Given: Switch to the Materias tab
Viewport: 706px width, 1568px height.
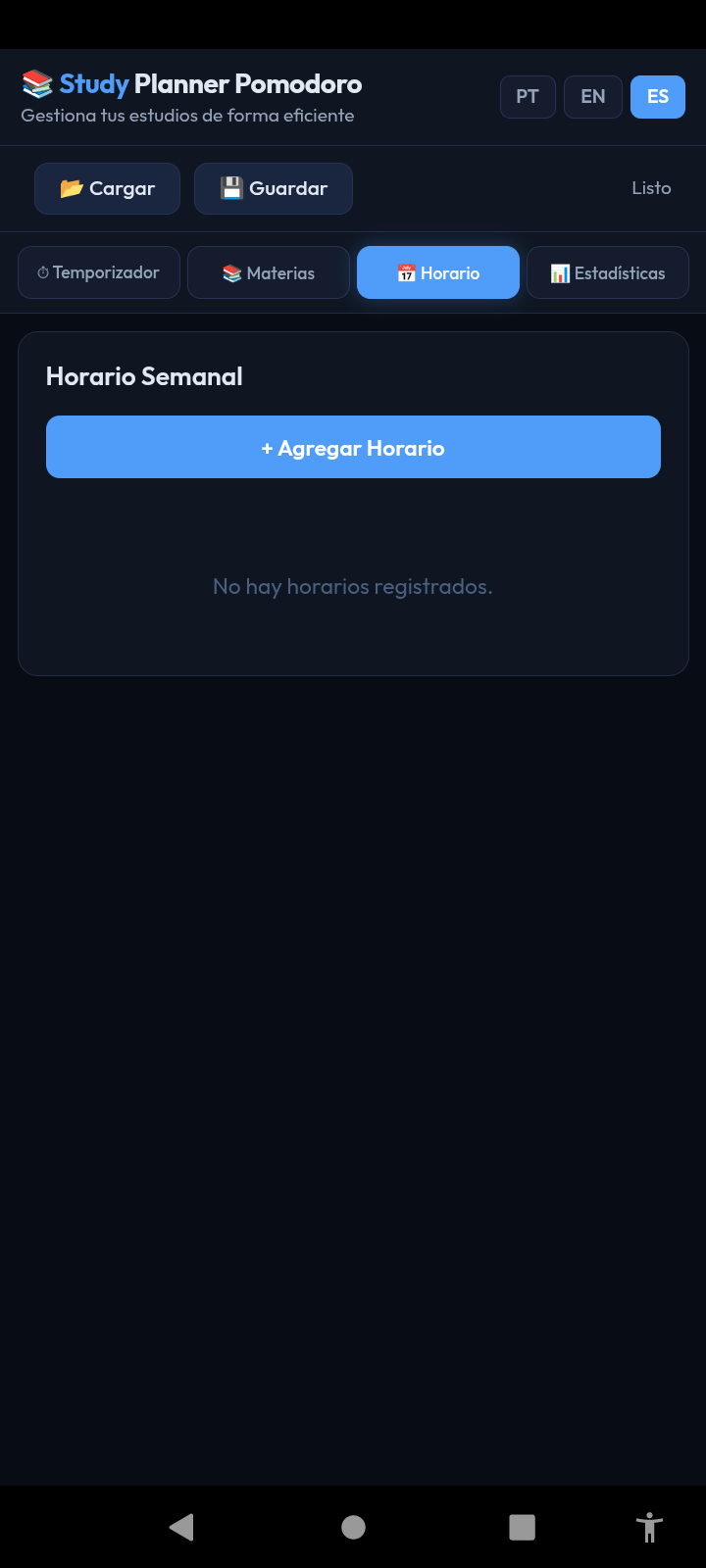Looking at the screenshot, I should coord(269,272).
